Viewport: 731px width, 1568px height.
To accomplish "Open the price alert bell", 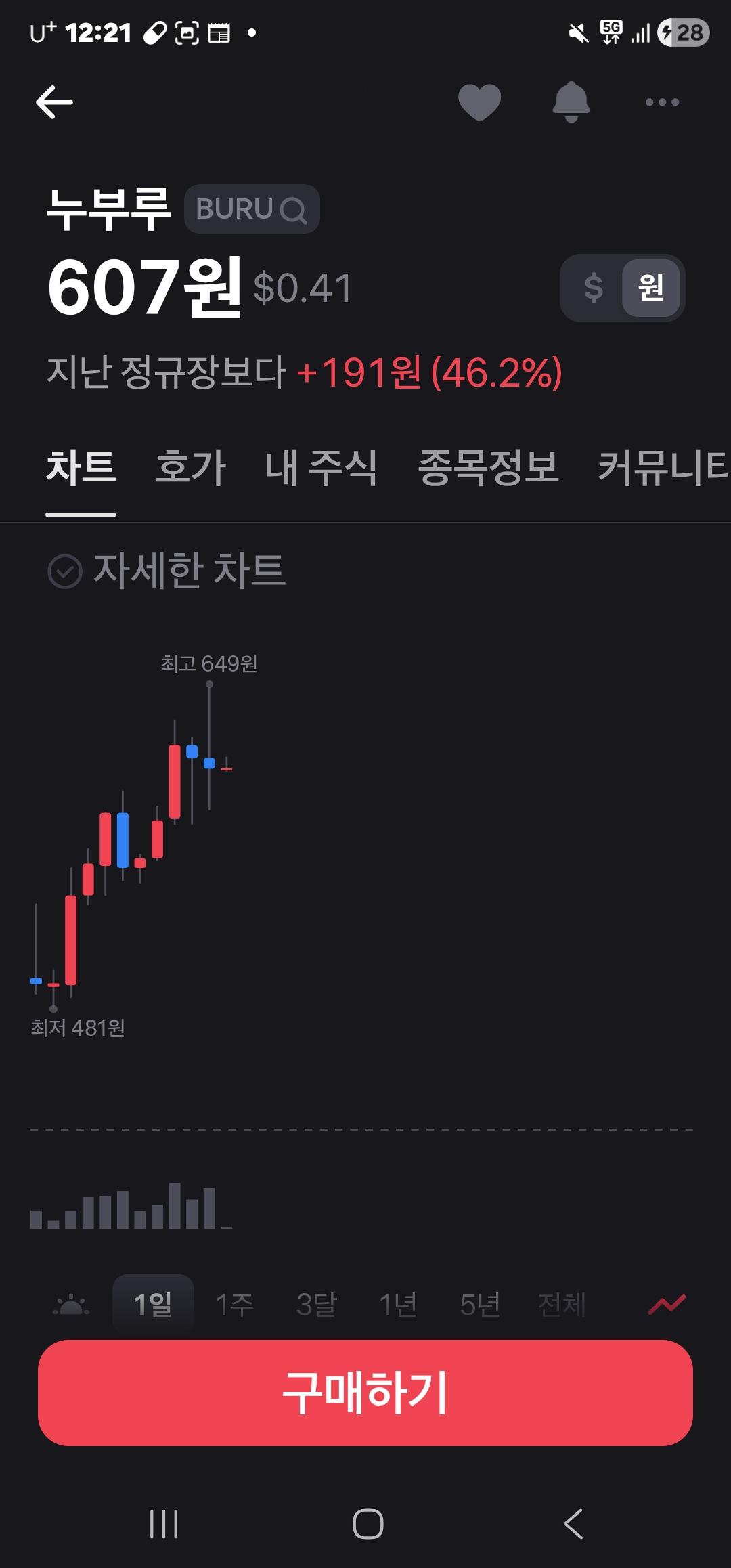I will (x=571, y=103).
